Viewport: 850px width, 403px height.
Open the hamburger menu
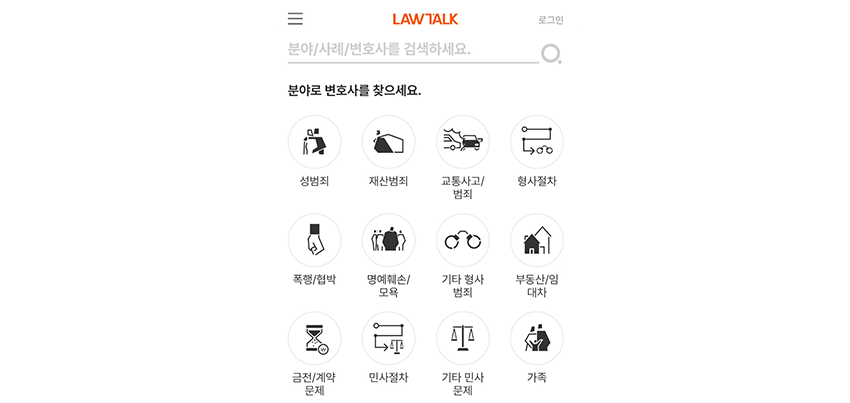(x=295, y=19)
